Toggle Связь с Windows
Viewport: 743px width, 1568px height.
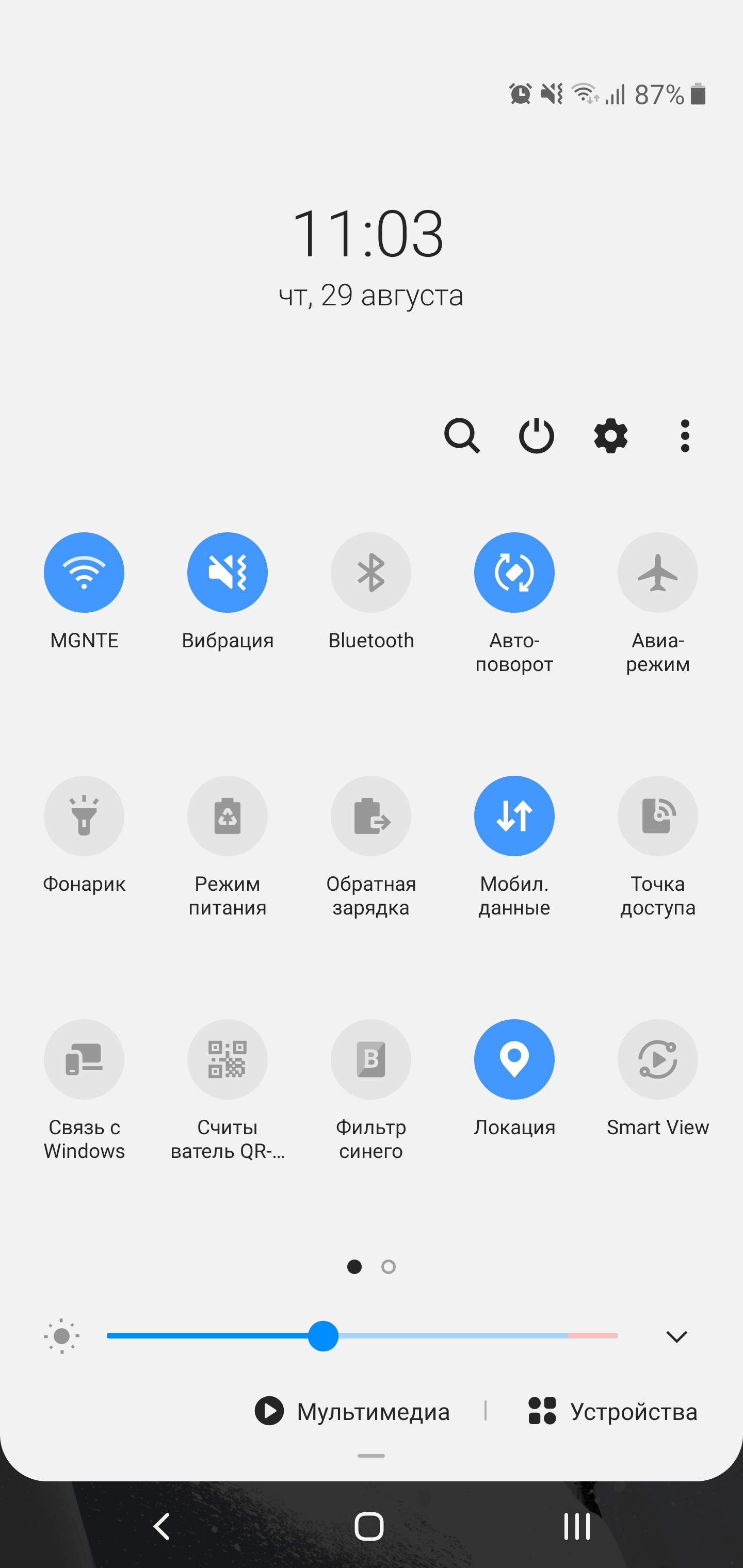84,1059
